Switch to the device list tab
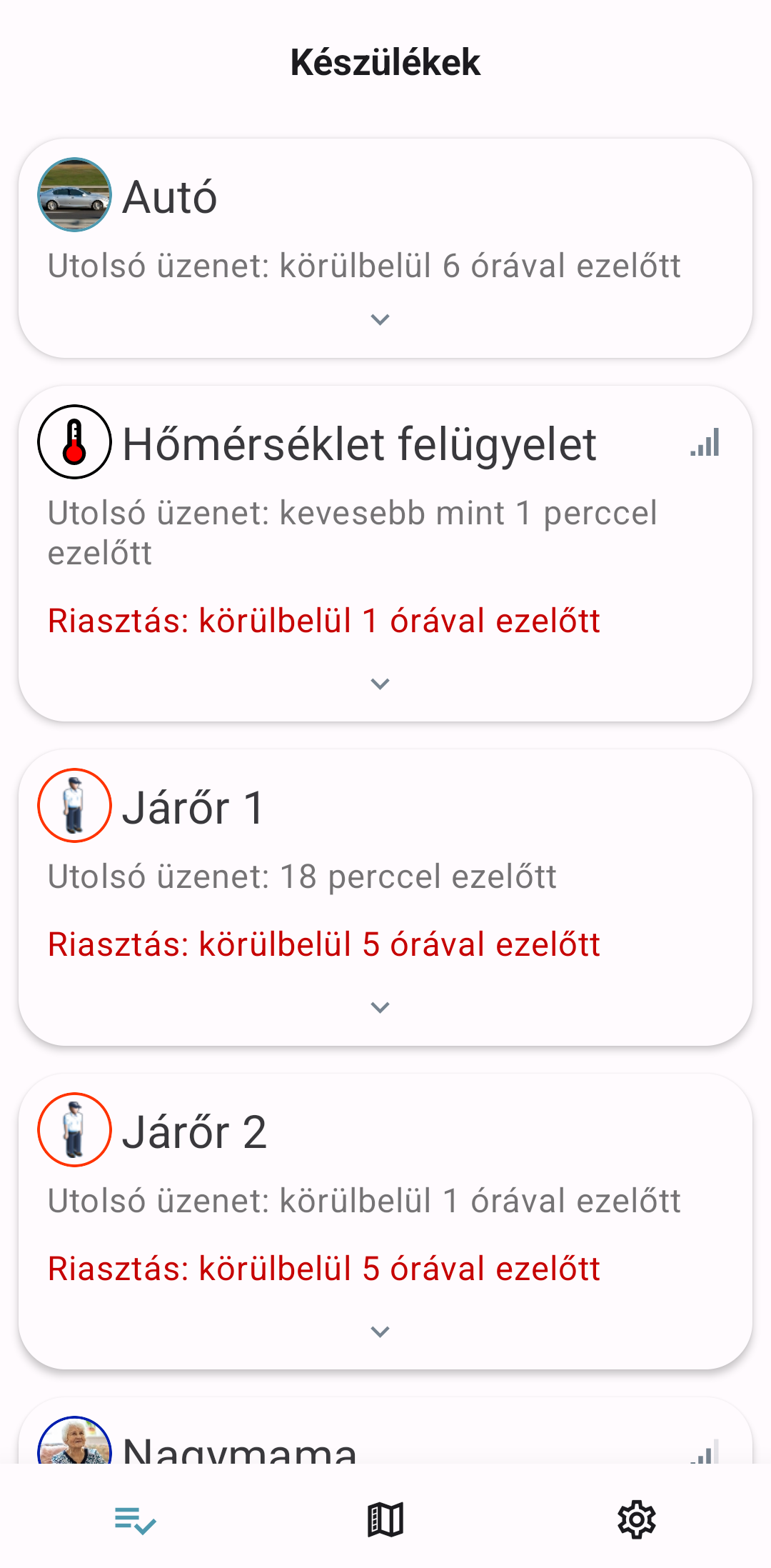Viewport: 771px width, 1568px height. tap(135, 1520)
